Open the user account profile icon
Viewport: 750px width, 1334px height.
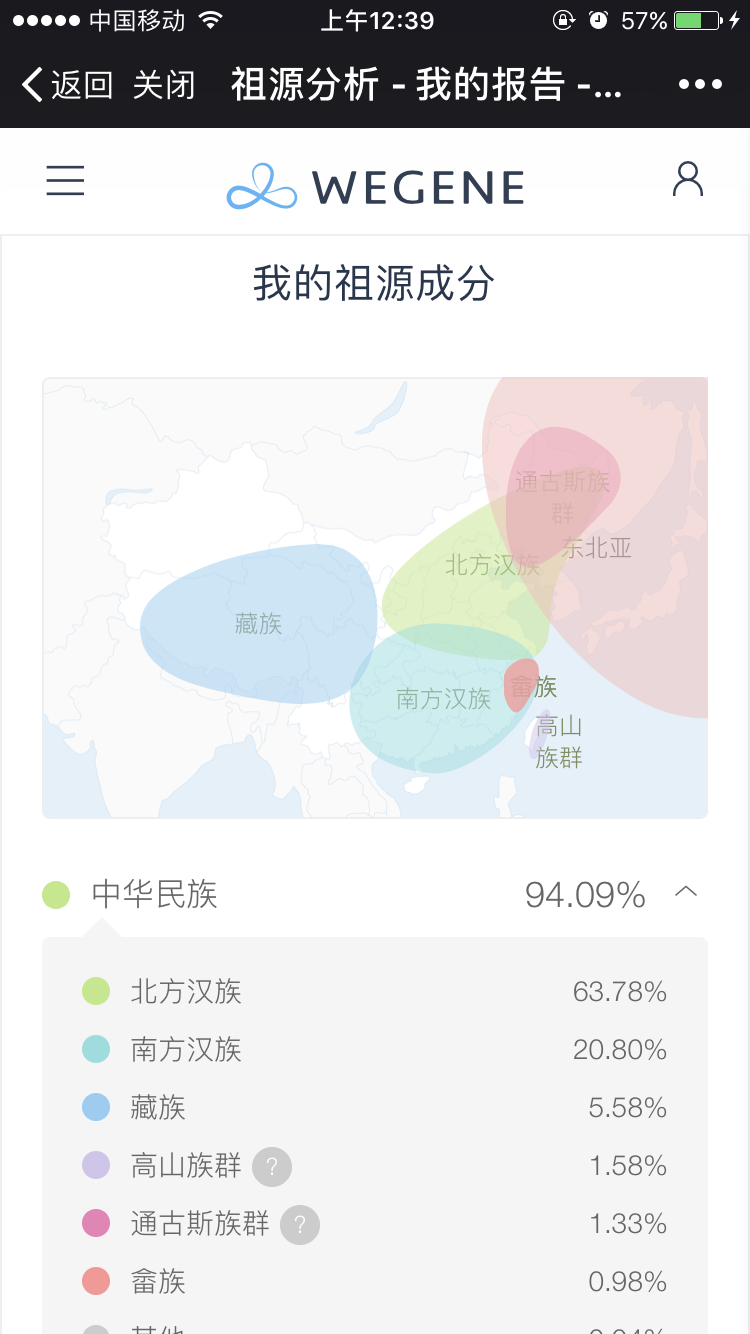pyautogui.click(x=688, y=179)
